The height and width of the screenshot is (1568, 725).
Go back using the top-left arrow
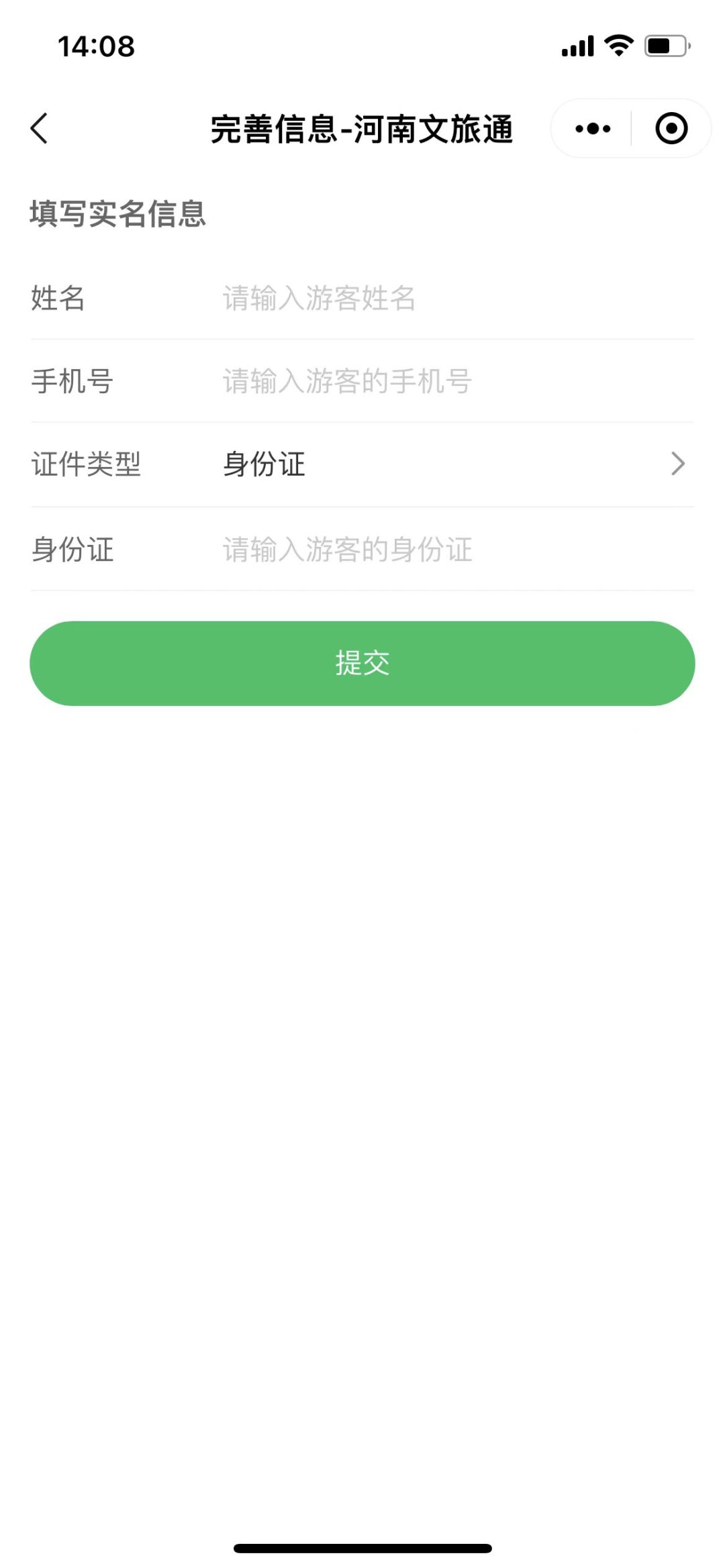click(40, 128)
